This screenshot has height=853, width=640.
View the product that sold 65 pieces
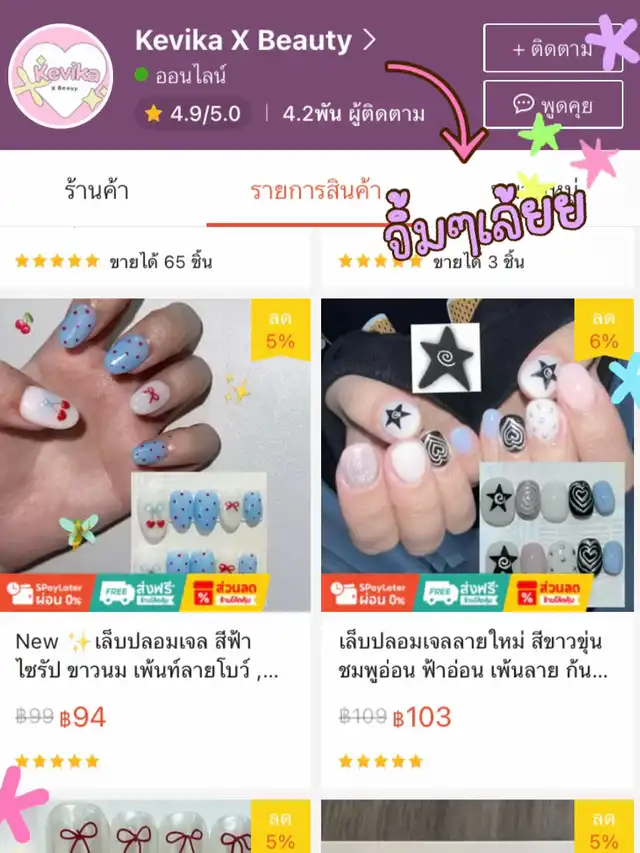[155, 262]
